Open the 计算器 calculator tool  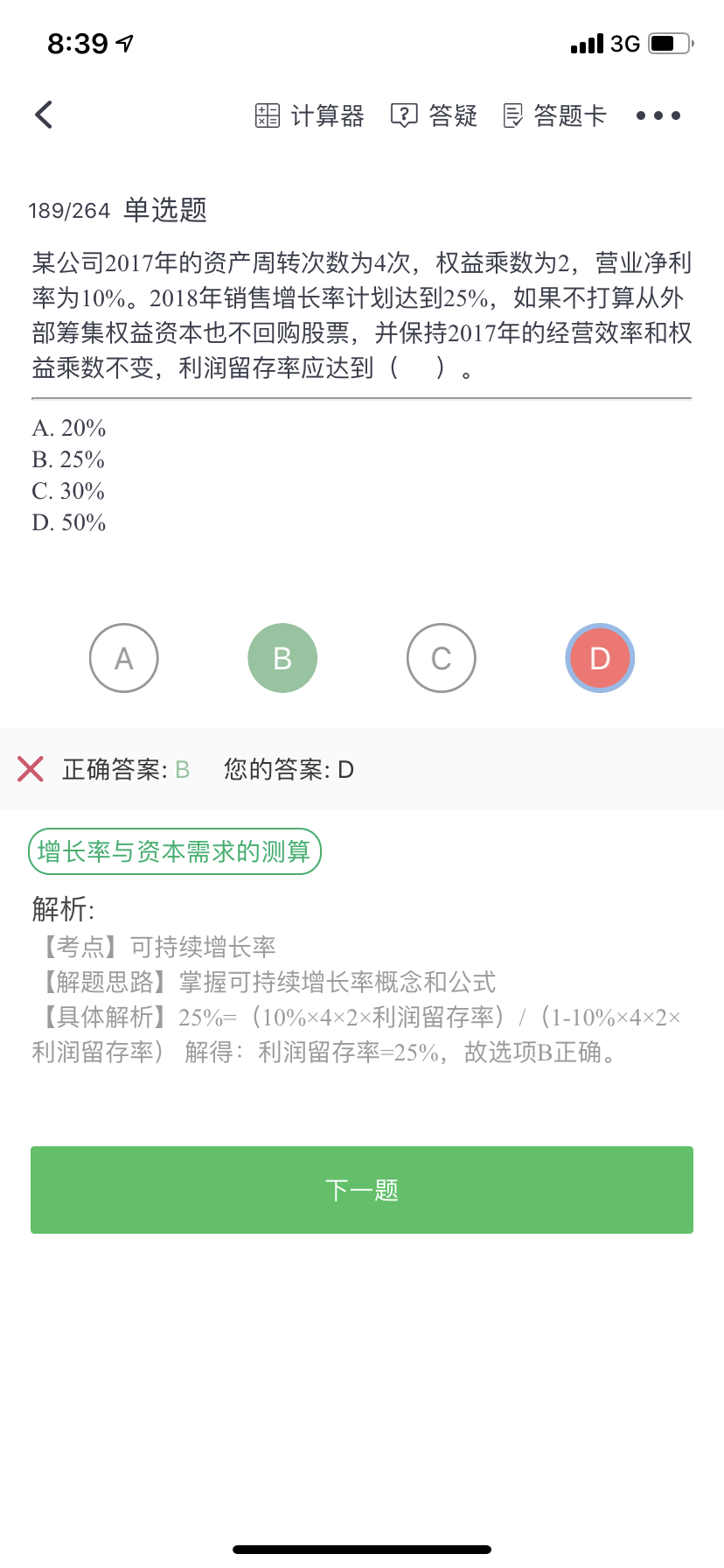coord(310,115)
